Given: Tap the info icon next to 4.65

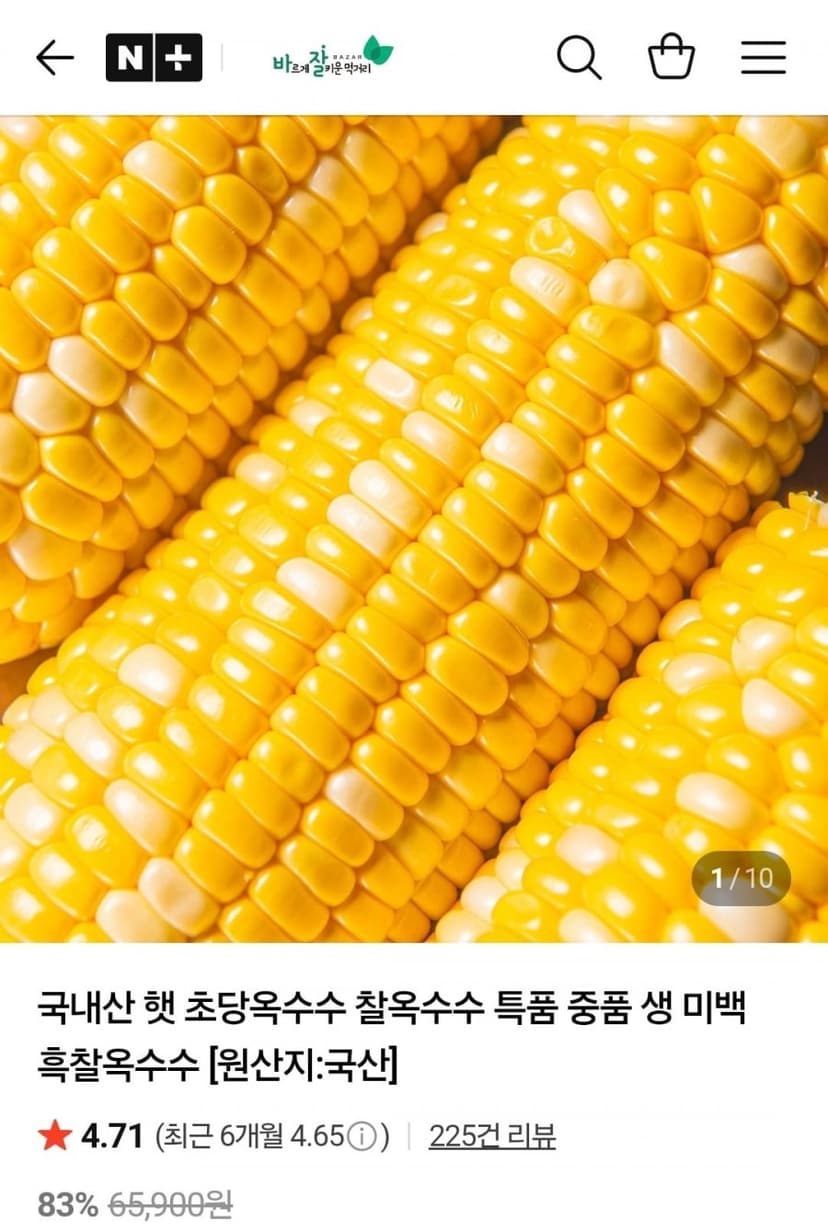Looking at the screenshot, I should point(361,1136).
